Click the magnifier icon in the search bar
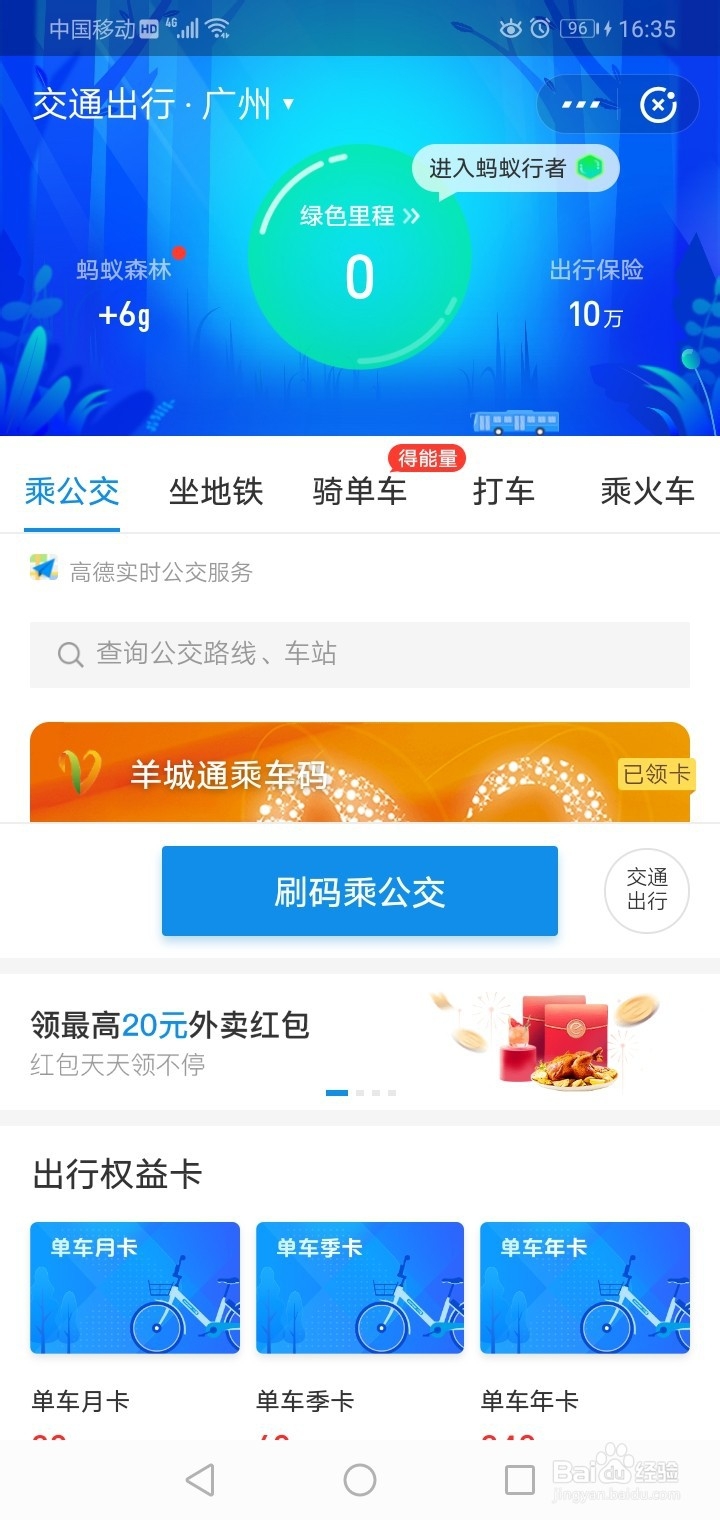This screenshot has height=1520, width=720. pos(70,654)
